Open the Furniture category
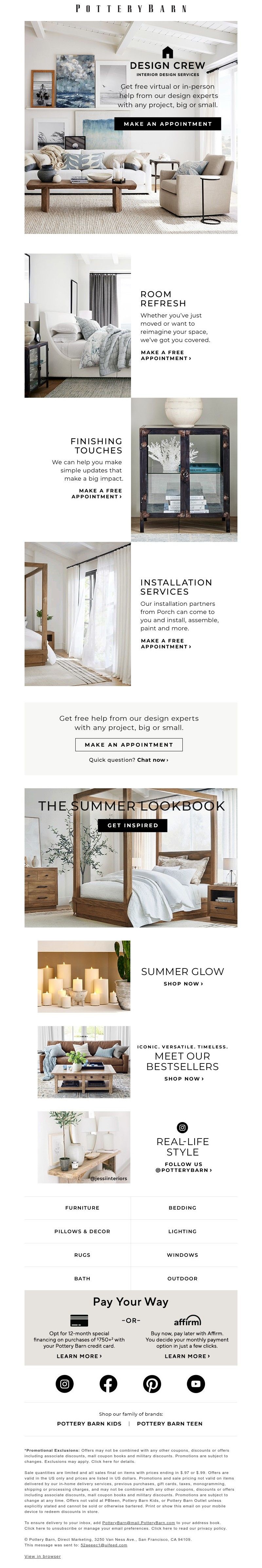 (82, 1208)
